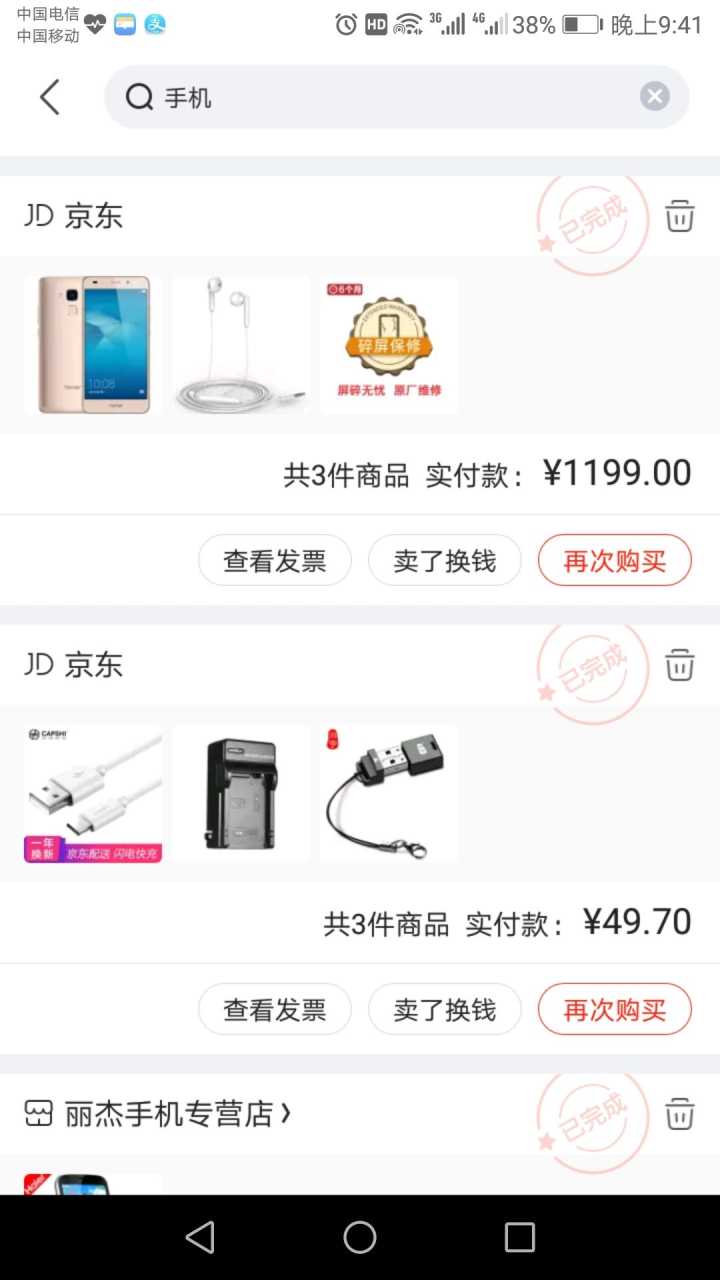Open the 碎屏保修 product thumbnail

pos(389,345)
